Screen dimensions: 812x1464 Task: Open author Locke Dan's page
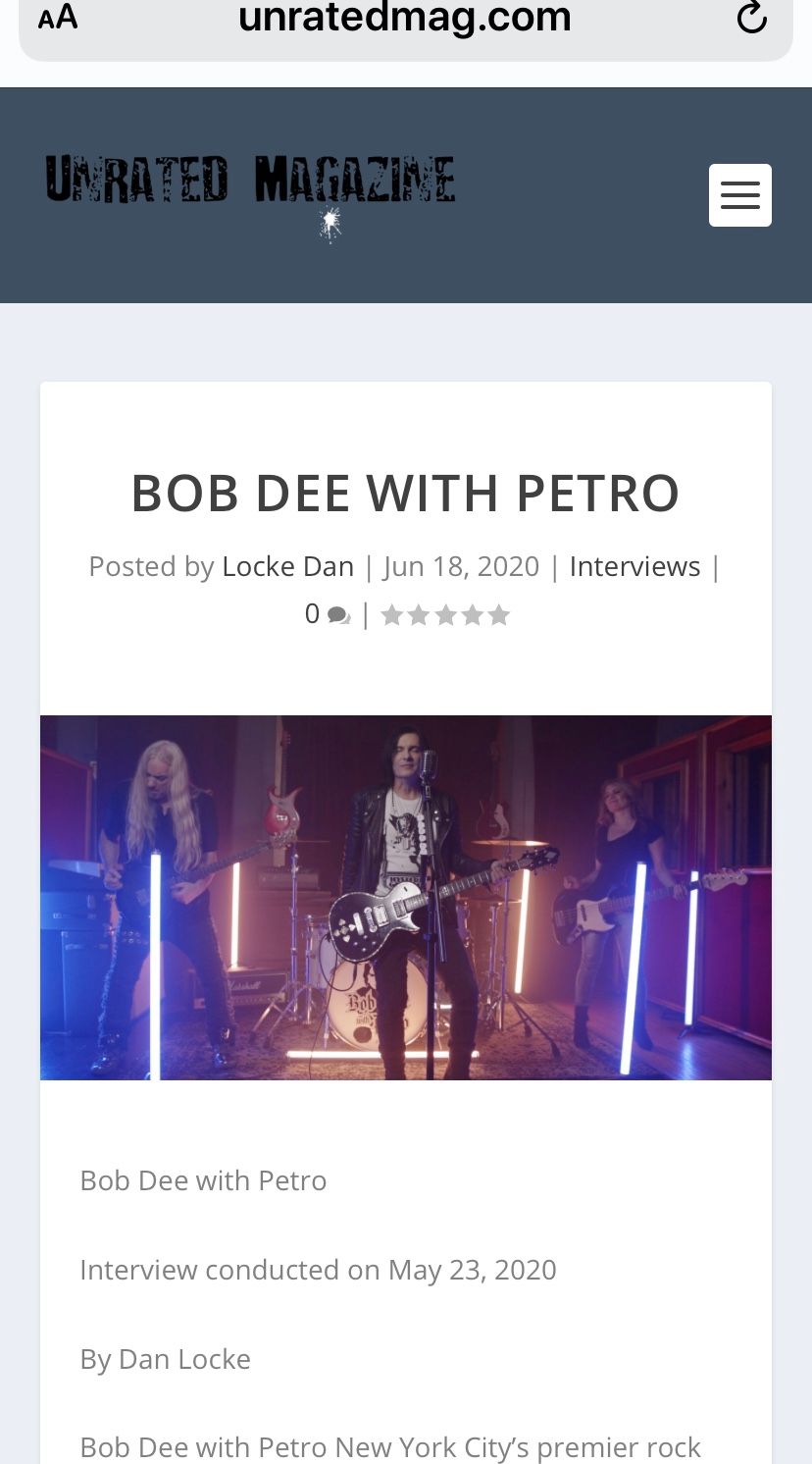tap(287, 566)
